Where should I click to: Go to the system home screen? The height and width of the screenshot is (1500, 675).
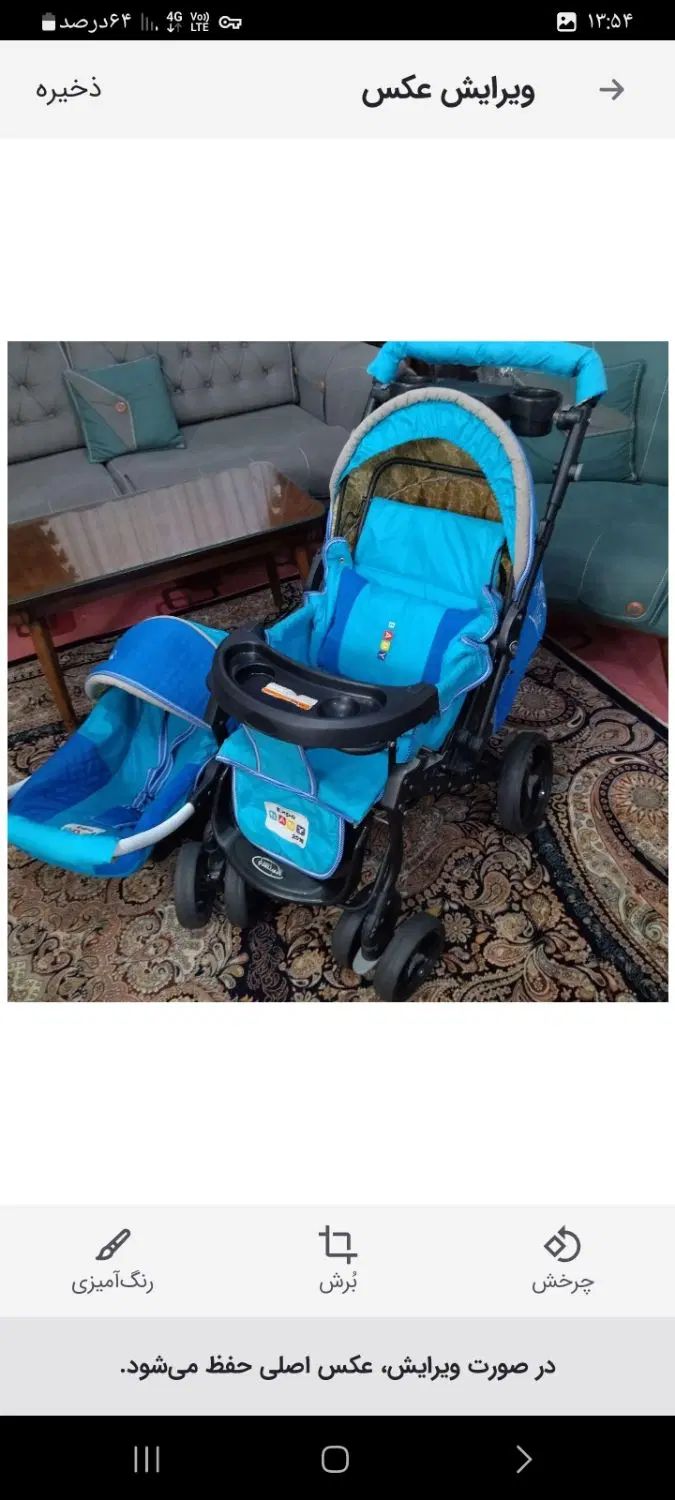(x=335, y=1459)
